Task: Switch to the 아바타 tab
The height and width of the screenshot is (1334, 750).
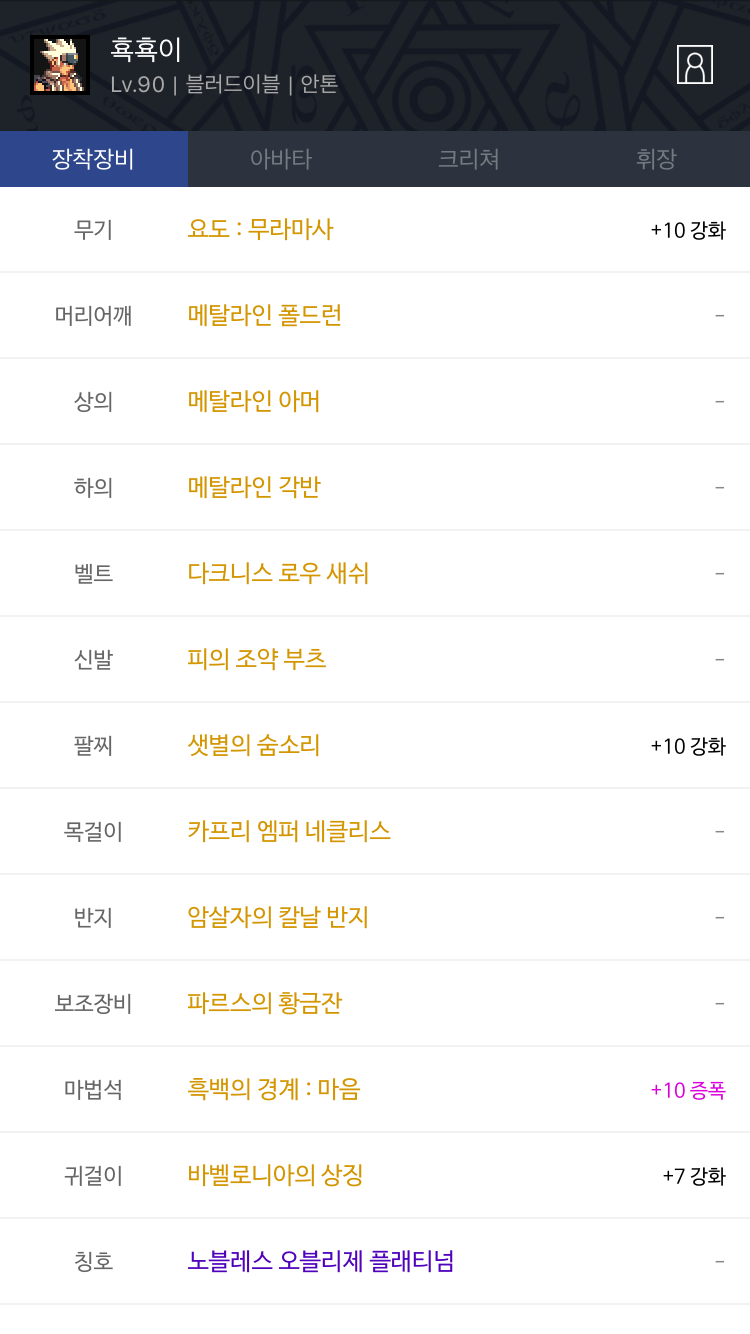Action: coord(281,159)
